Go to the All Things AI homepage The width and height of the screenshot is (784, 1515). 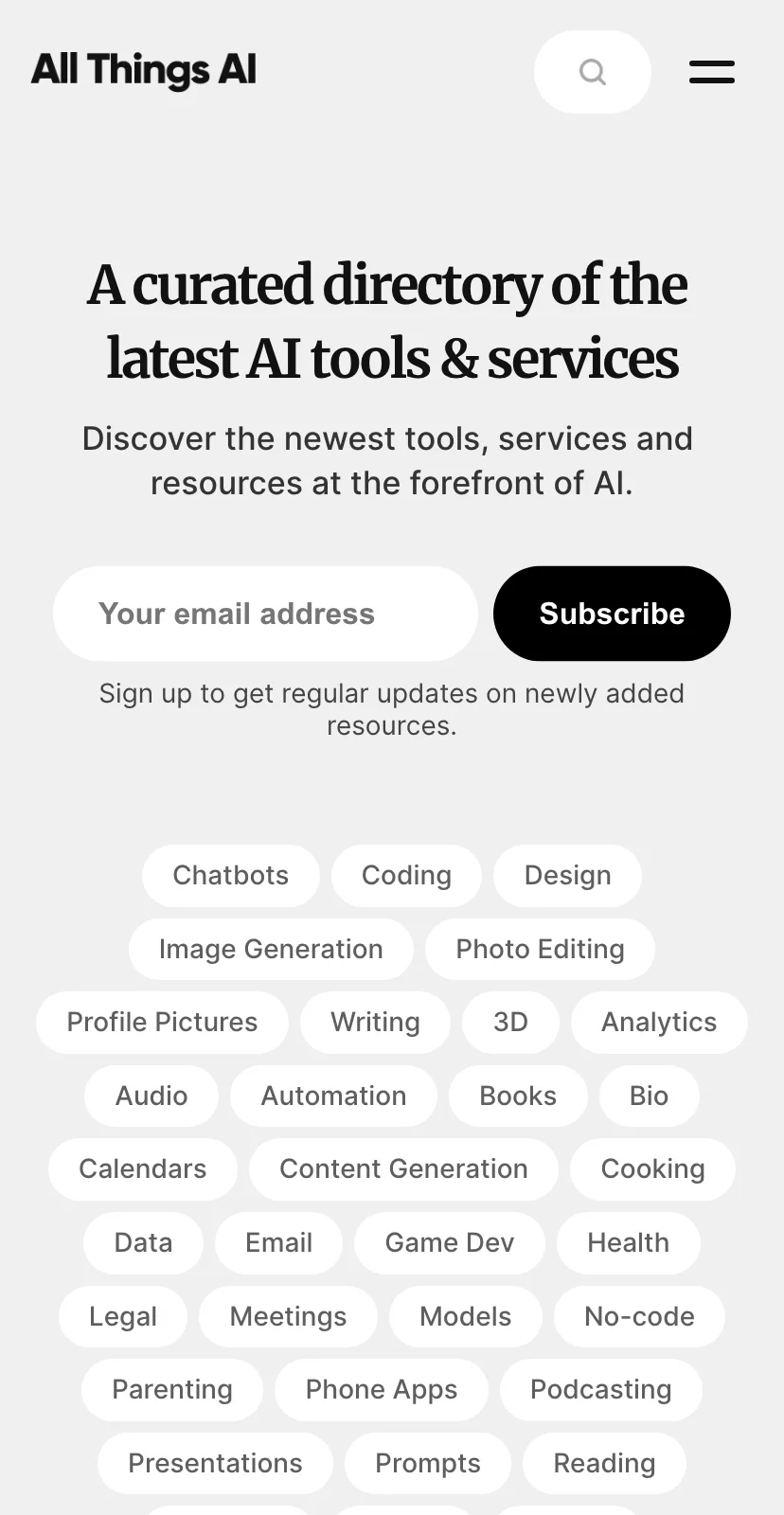(x=144, y=70)
